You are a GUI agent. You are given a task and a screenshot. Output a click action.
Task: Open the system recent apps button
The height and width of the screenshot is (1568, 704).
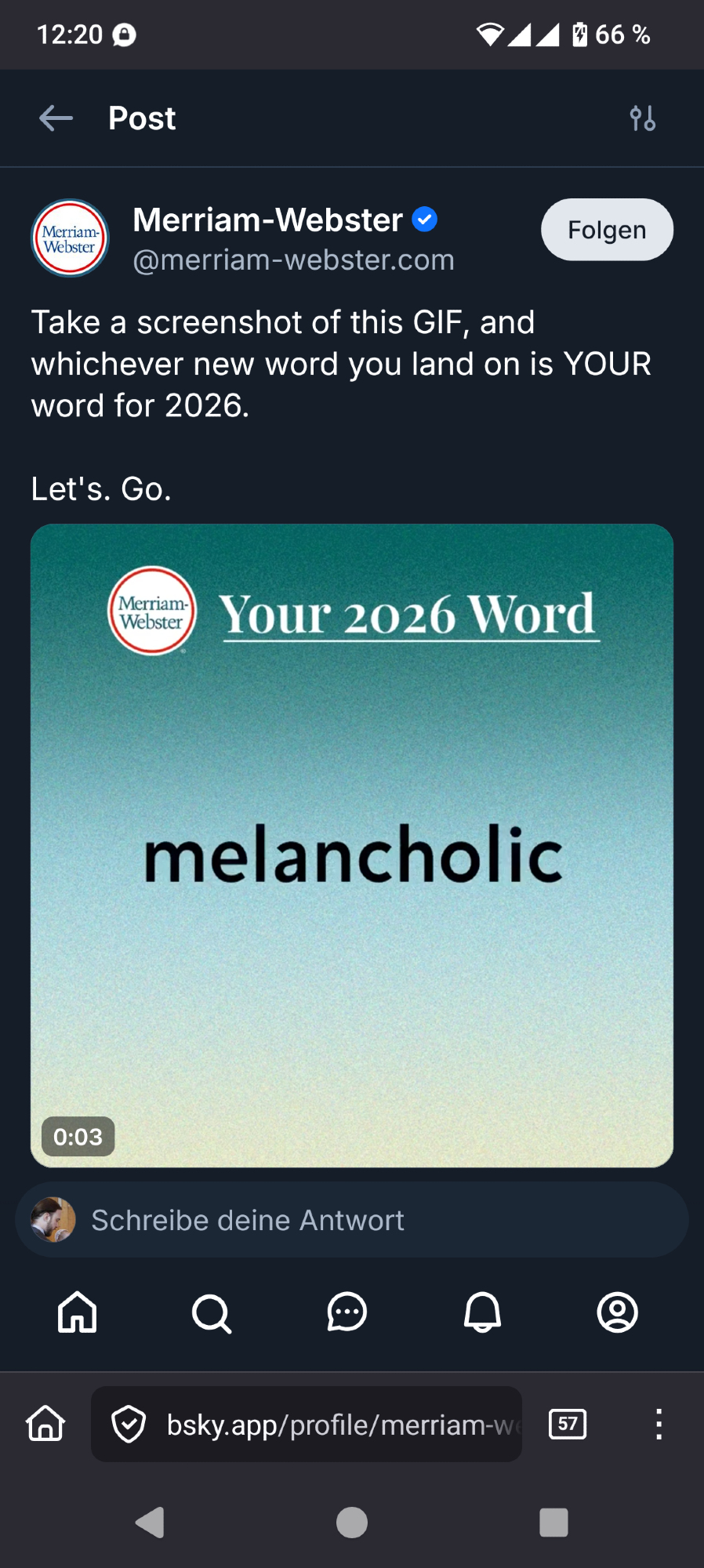point(553,1523)
